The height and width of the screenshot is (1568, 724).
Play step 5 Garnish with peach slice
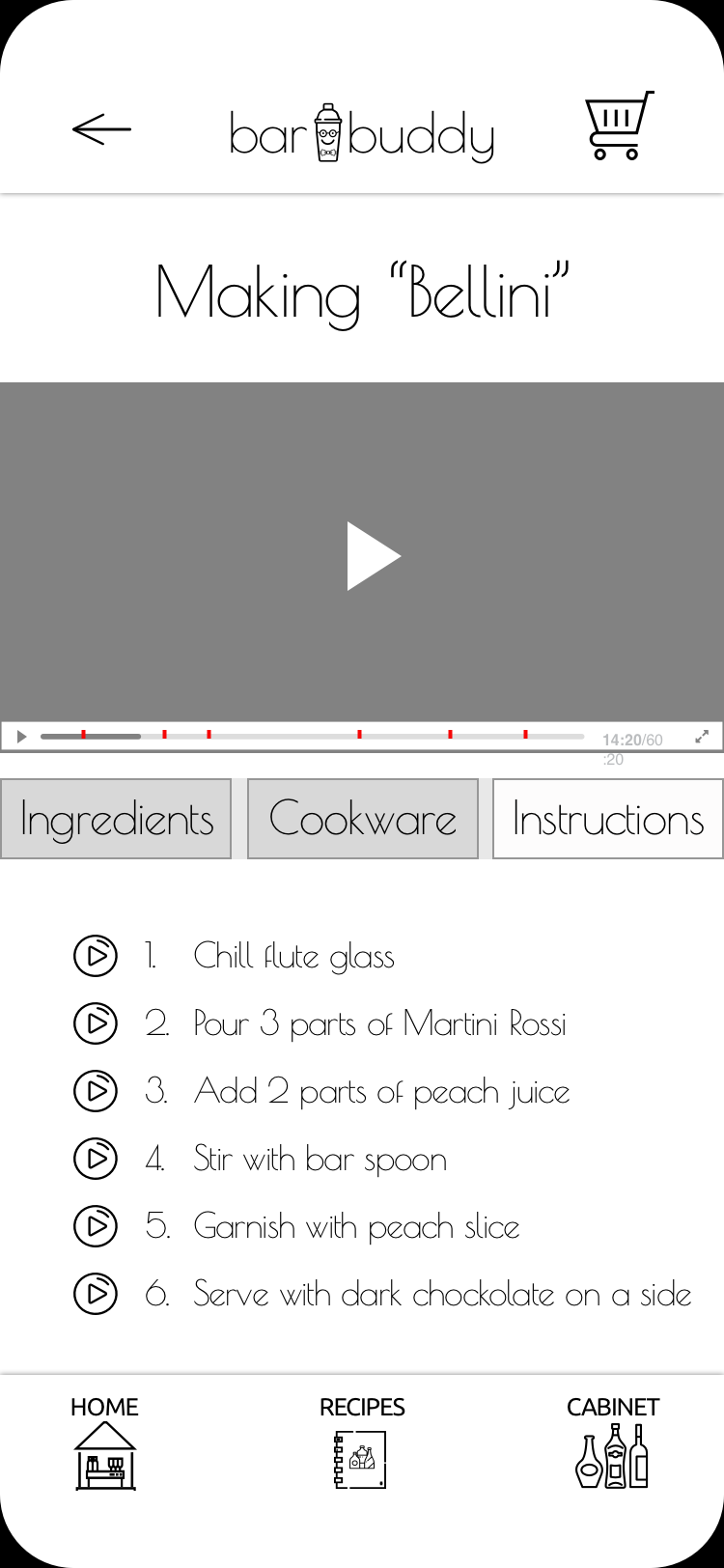(96, 1226)
